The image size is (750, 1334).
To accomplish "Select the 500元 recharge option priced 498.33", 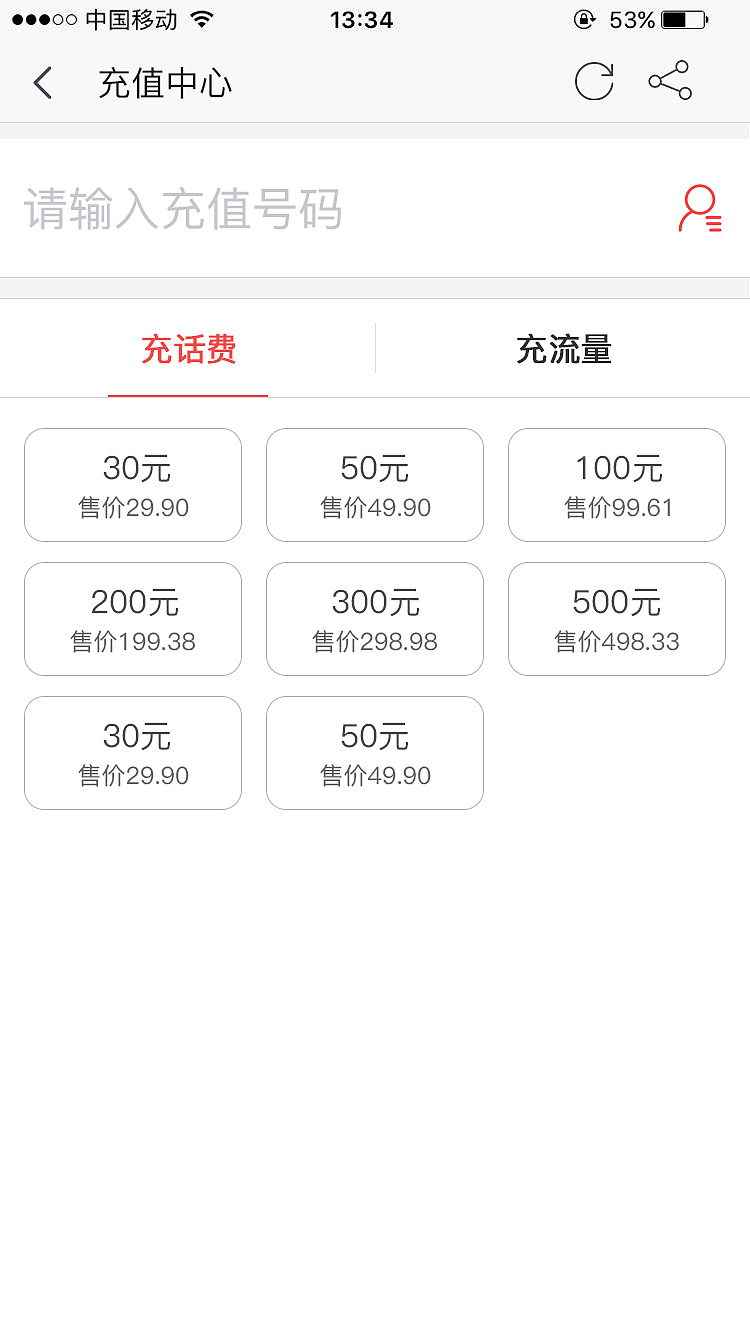I will tap(616, 618).
